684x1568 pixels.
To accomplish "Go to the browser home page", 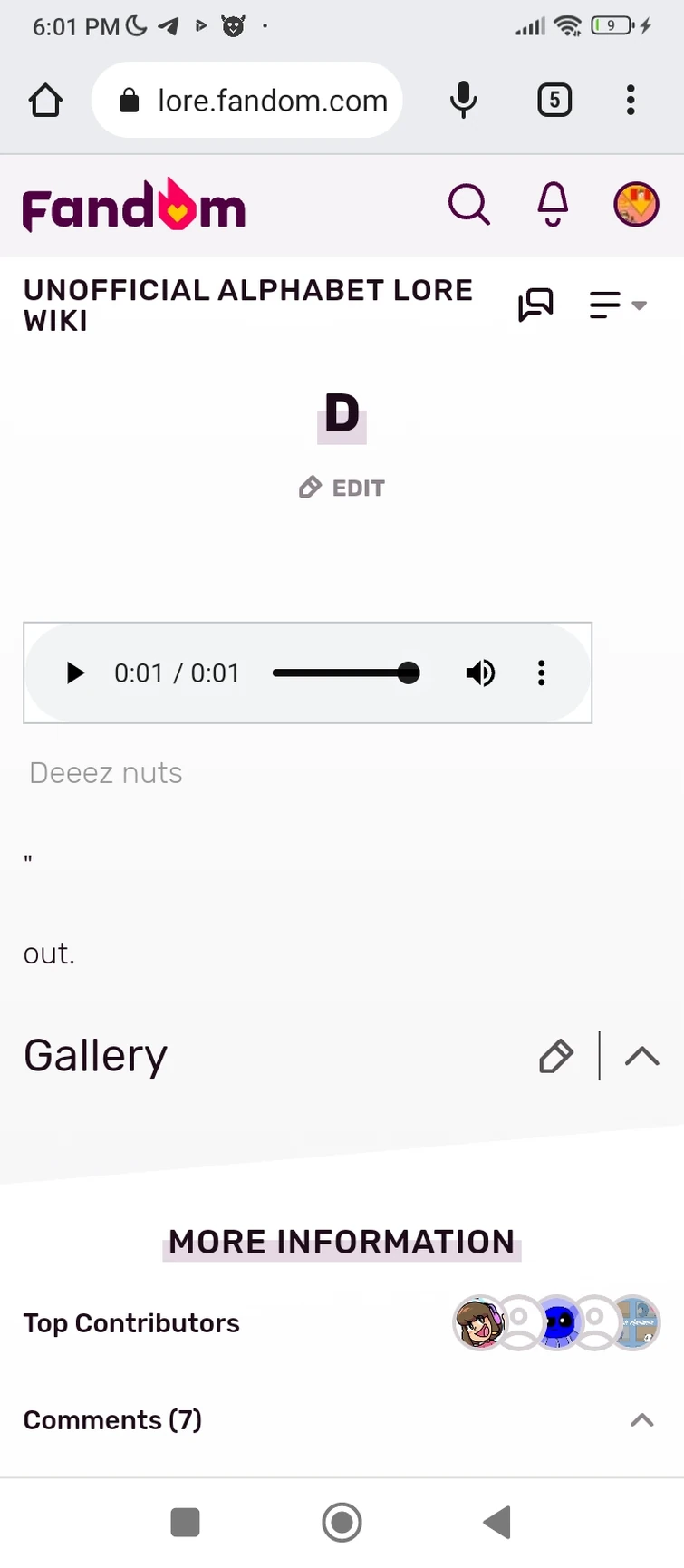I will point(45,100).
